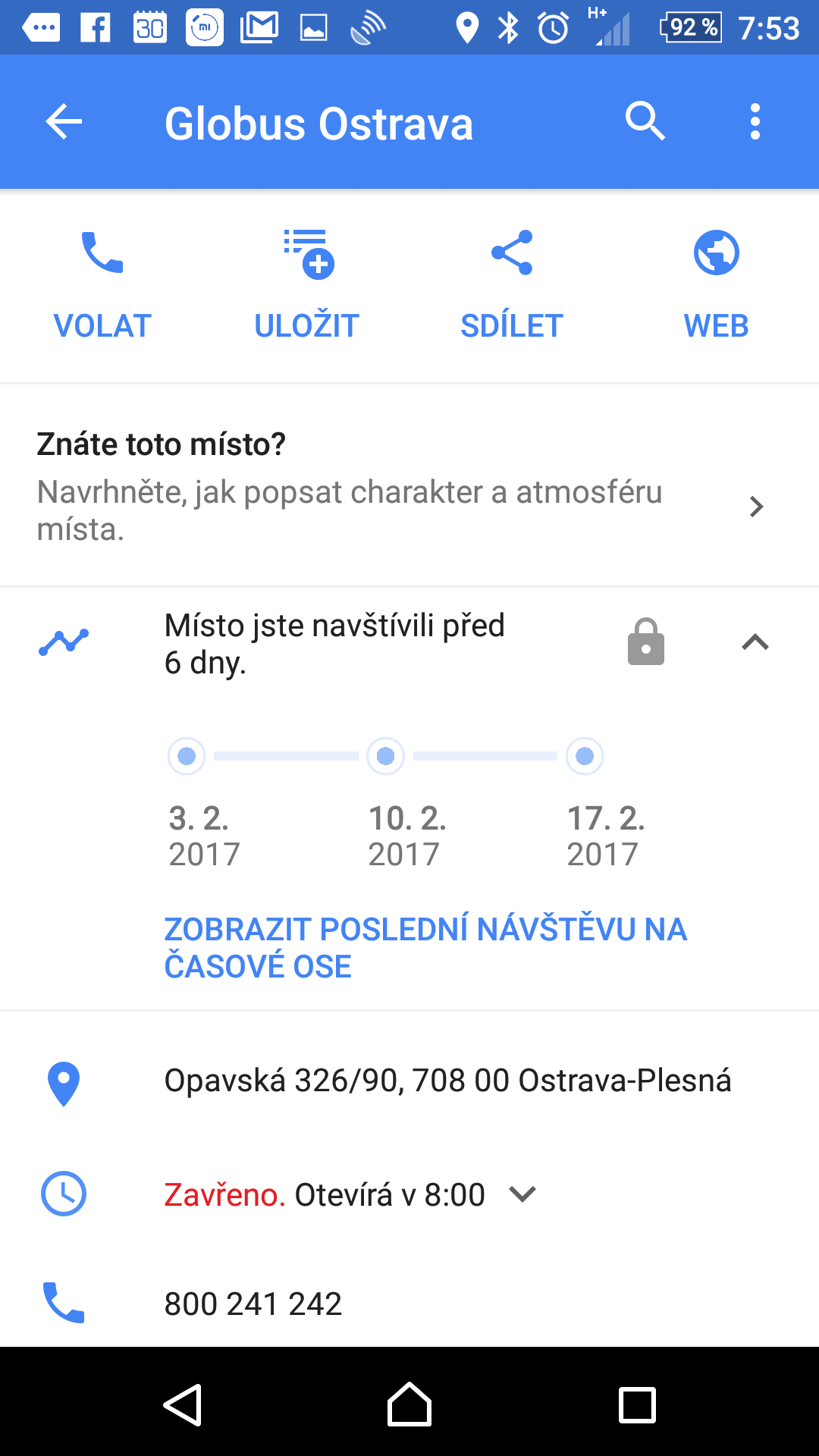Expand the opening hours dropdown
The height and width of the screenshot is (1456, 819).
[522, 1194]
